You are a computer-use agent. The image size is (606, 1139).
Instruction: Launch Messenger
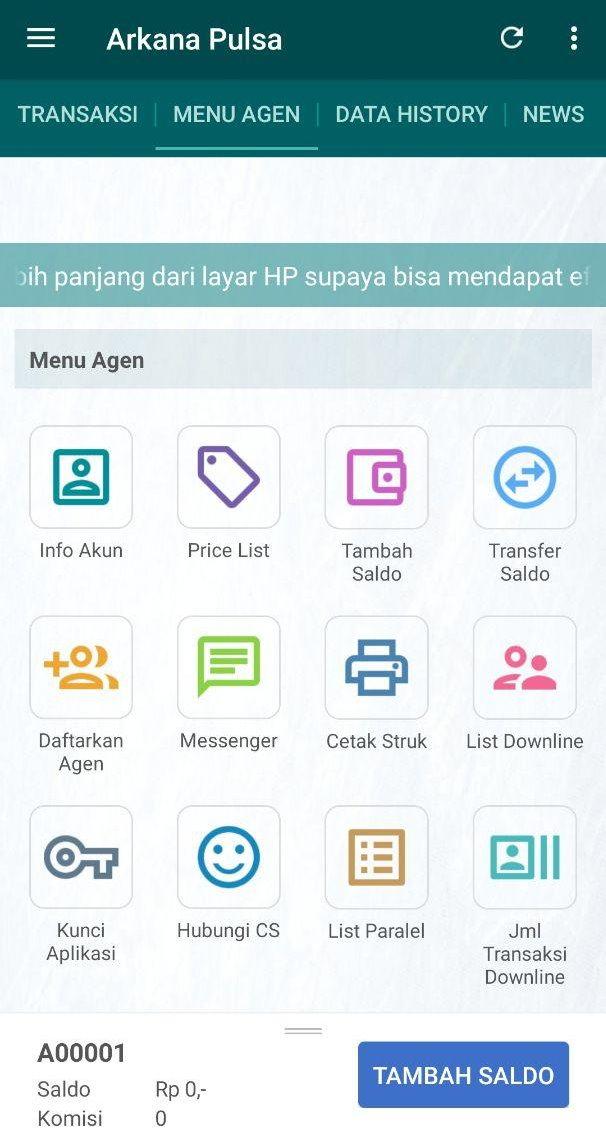pos(229,667)
